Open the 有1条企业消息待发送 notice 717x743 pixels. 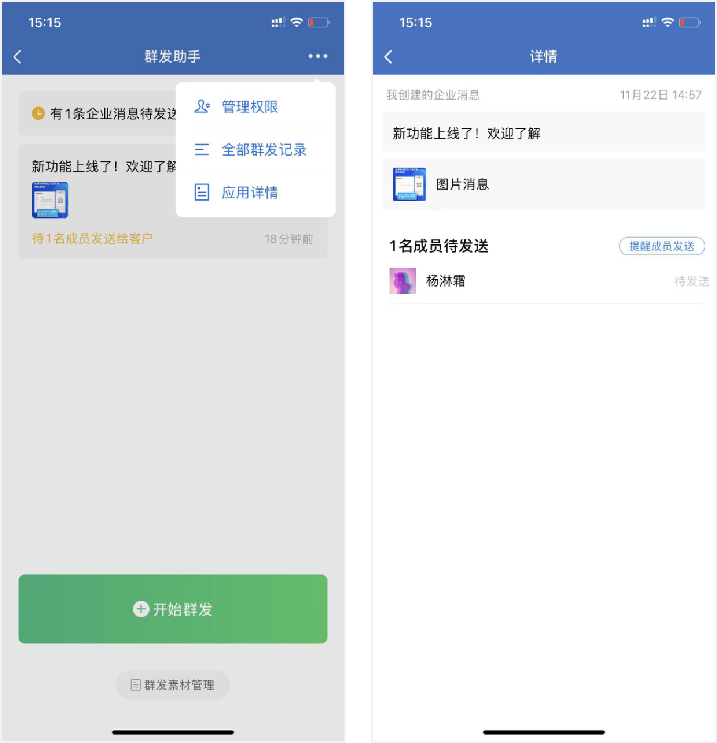click(x=100, y=114)
